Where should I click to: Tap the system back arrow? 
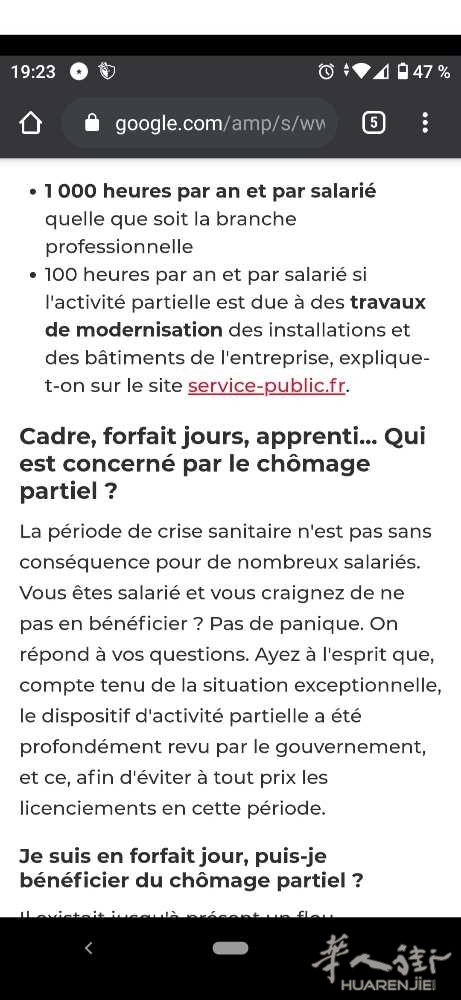click(x=89, y=948)
